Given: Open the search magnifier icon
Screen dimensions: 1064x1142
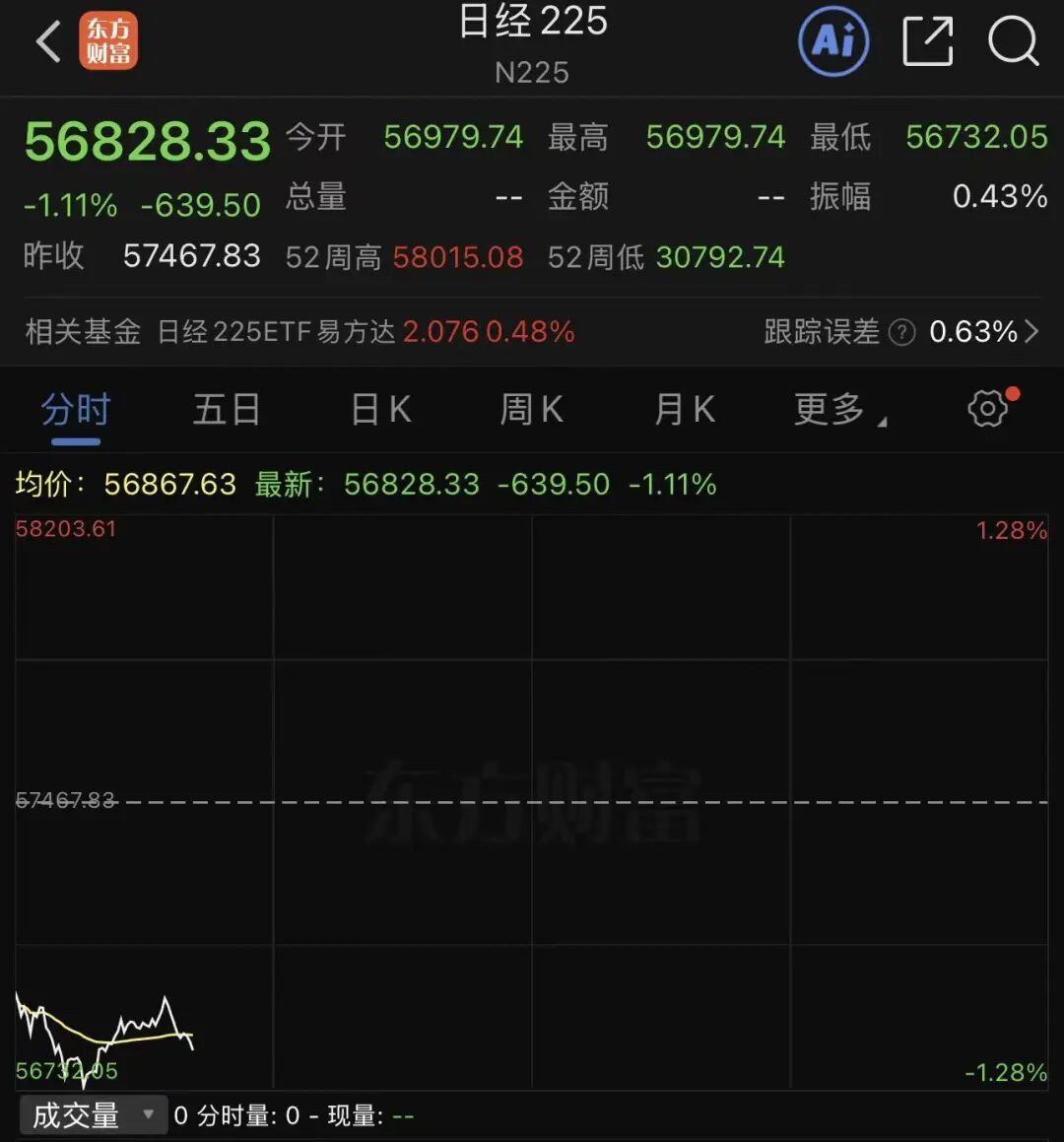Looking at the screenshot, I should 1013,42.
